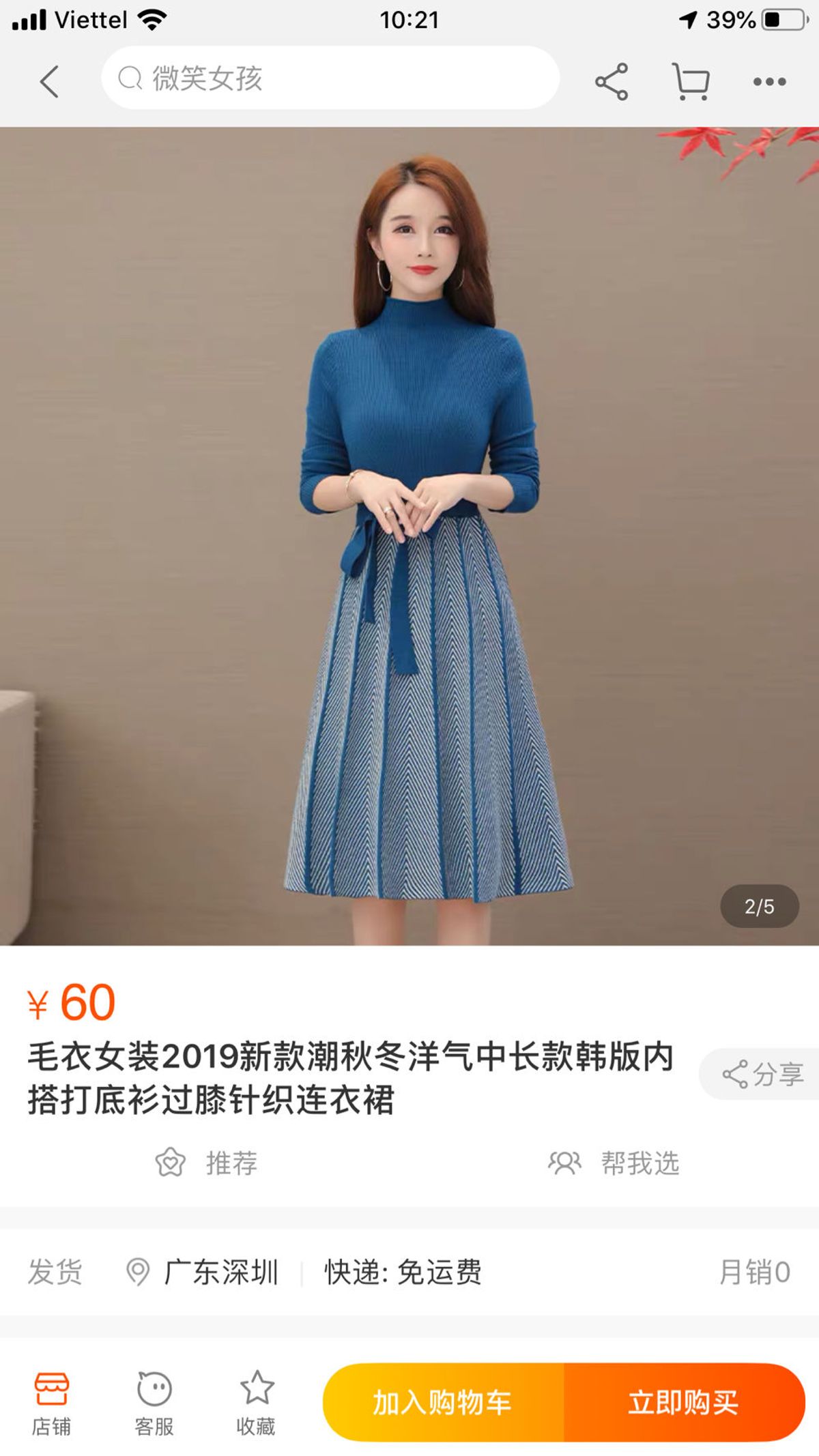Open the 店铺 store page
This screenshot has height=1456, width=819.
point(51,1404)
